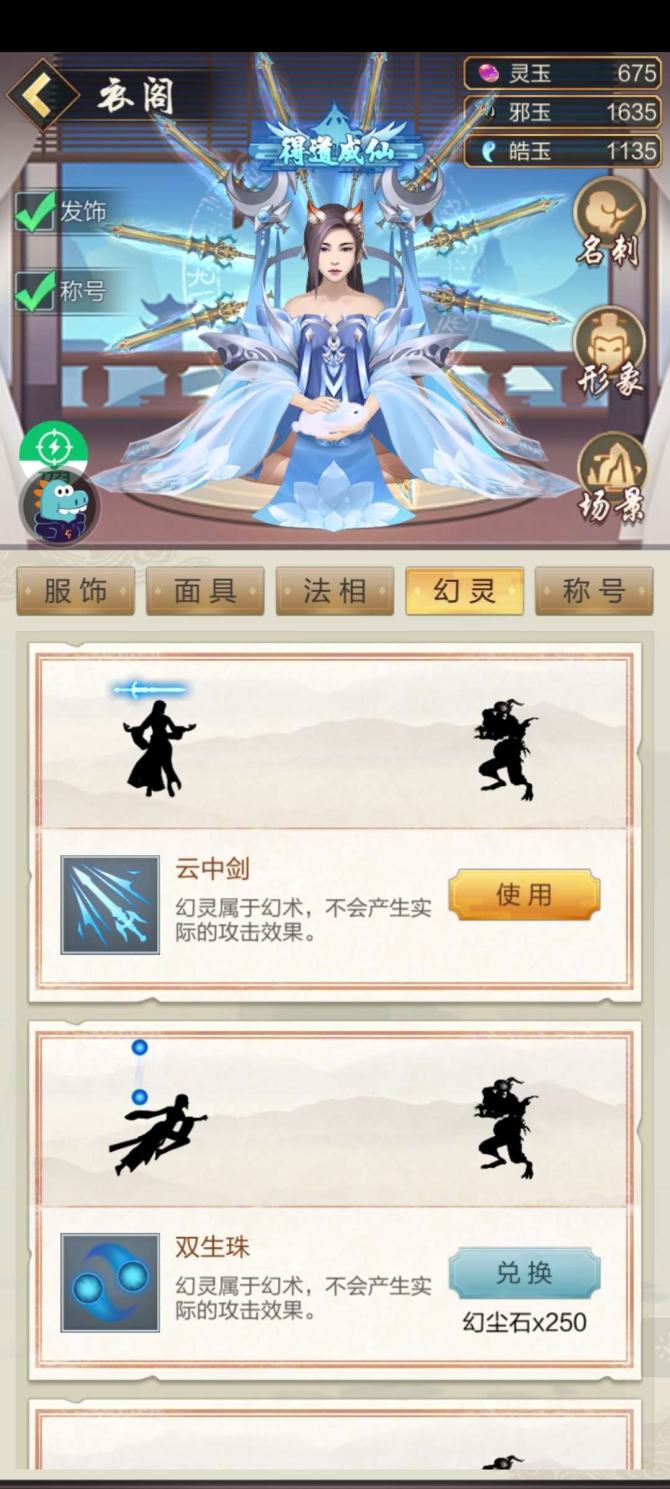Viewport: 670px width, 1489px height.
Task: Open the 称号 tab in the tab row
Action: pyautogui.click(x=594, y=591)
